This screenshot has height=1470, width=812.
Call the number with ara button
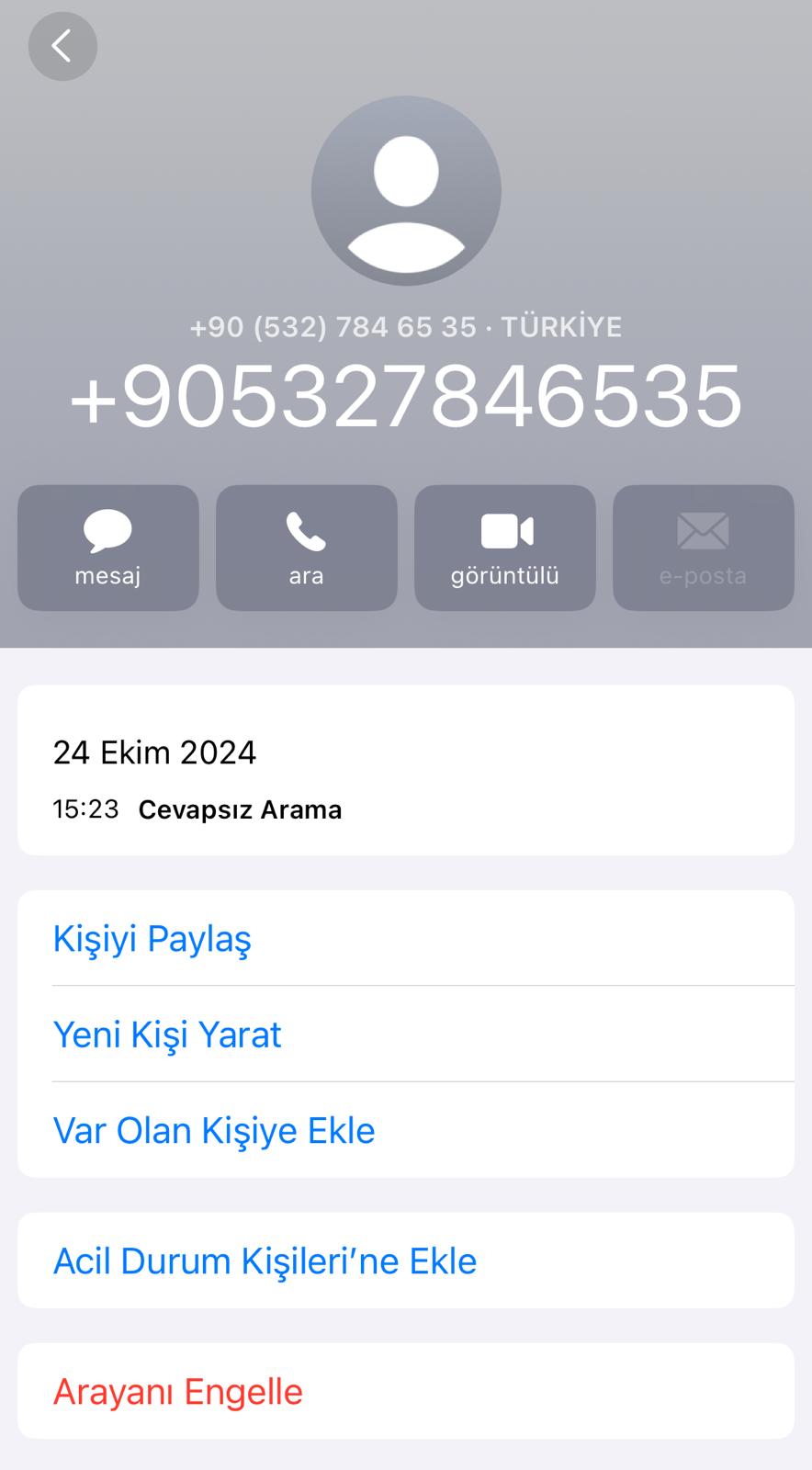(306, 548)
